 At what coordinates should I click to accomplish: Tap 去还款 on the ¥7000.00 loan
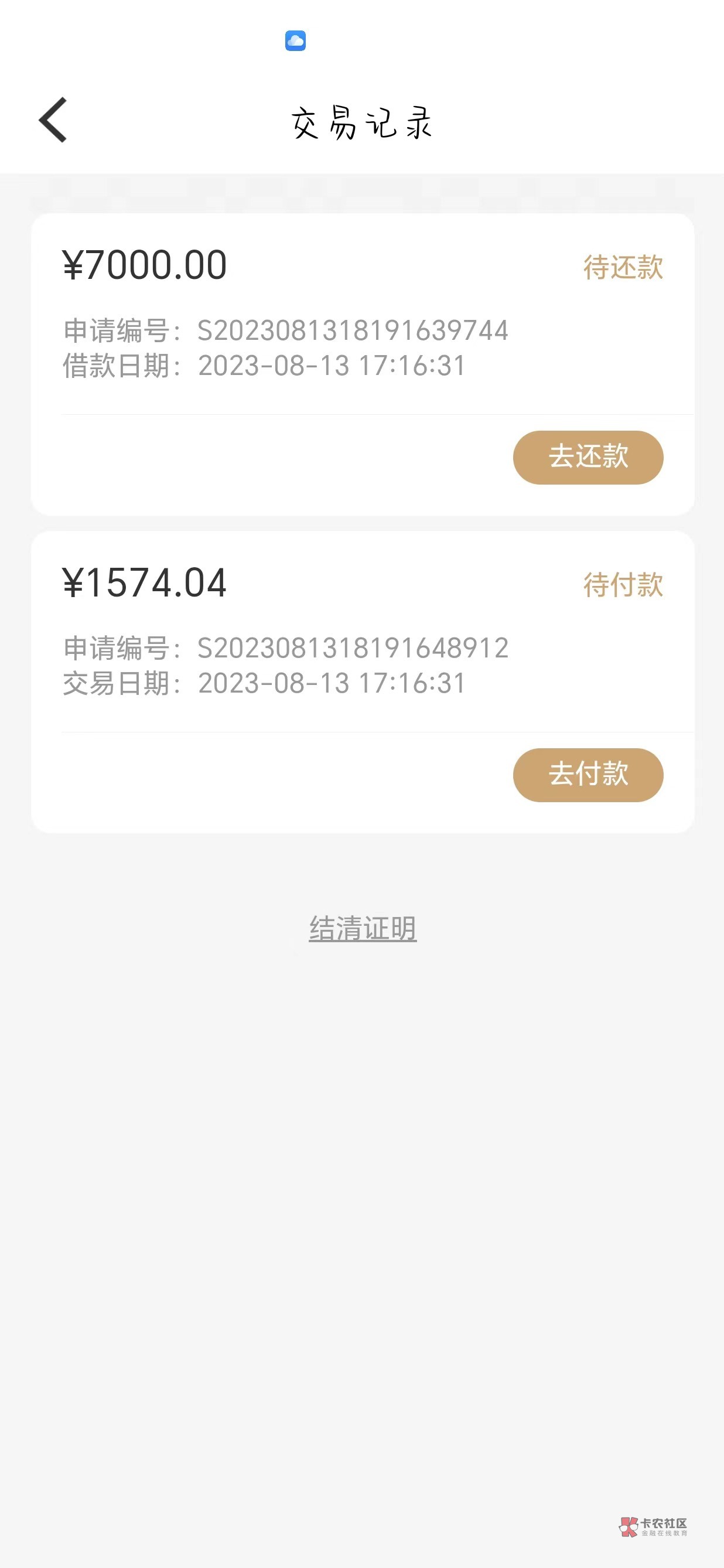[x=588, y=457]
